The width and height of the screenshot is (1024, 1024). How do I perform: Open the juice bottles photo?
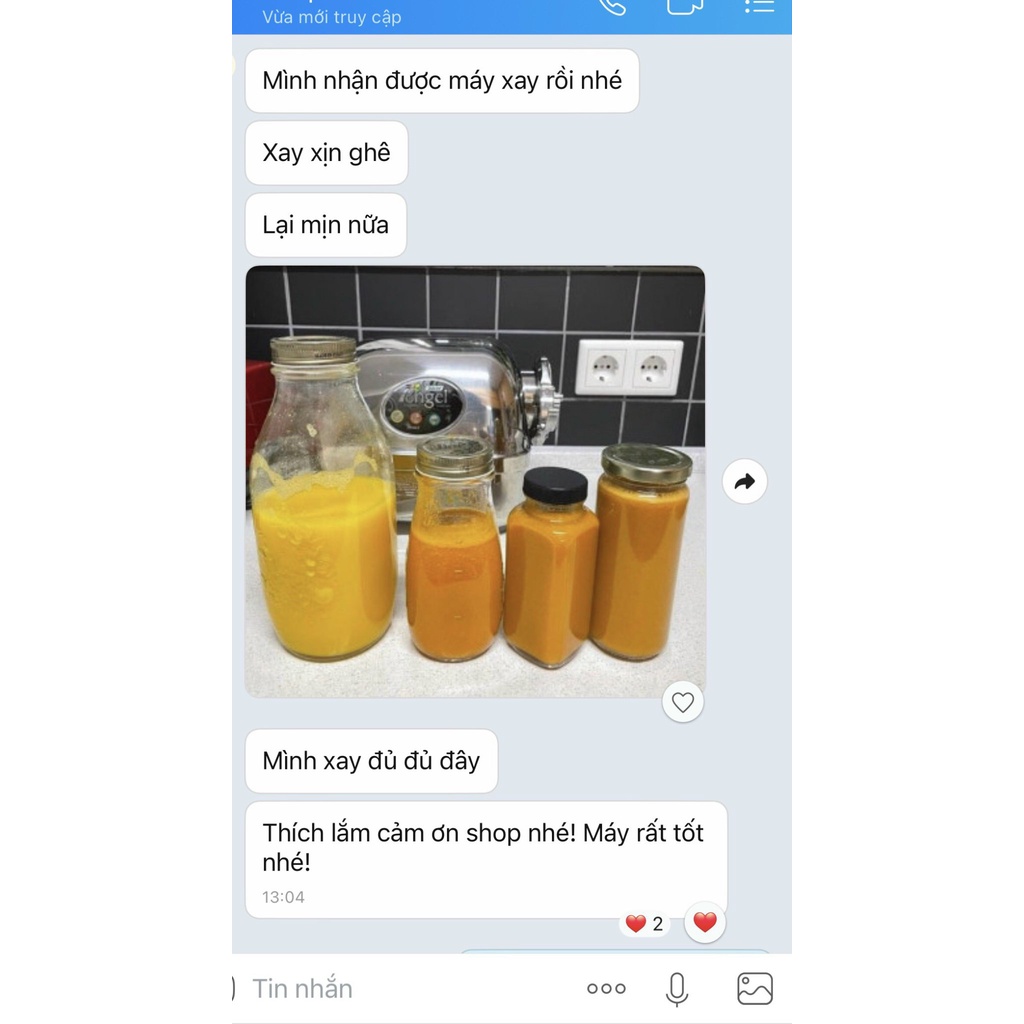coord(475,481)
